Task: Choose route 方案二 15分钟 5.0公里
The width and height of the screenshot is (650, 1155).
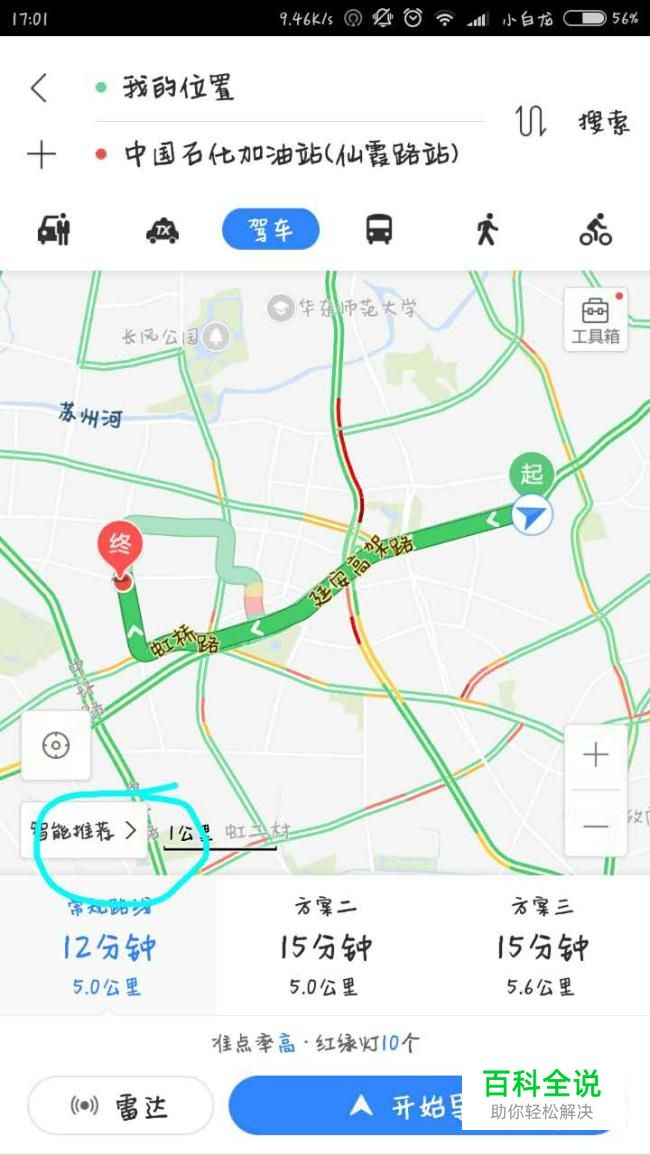Action: click(x=325, y=946)
